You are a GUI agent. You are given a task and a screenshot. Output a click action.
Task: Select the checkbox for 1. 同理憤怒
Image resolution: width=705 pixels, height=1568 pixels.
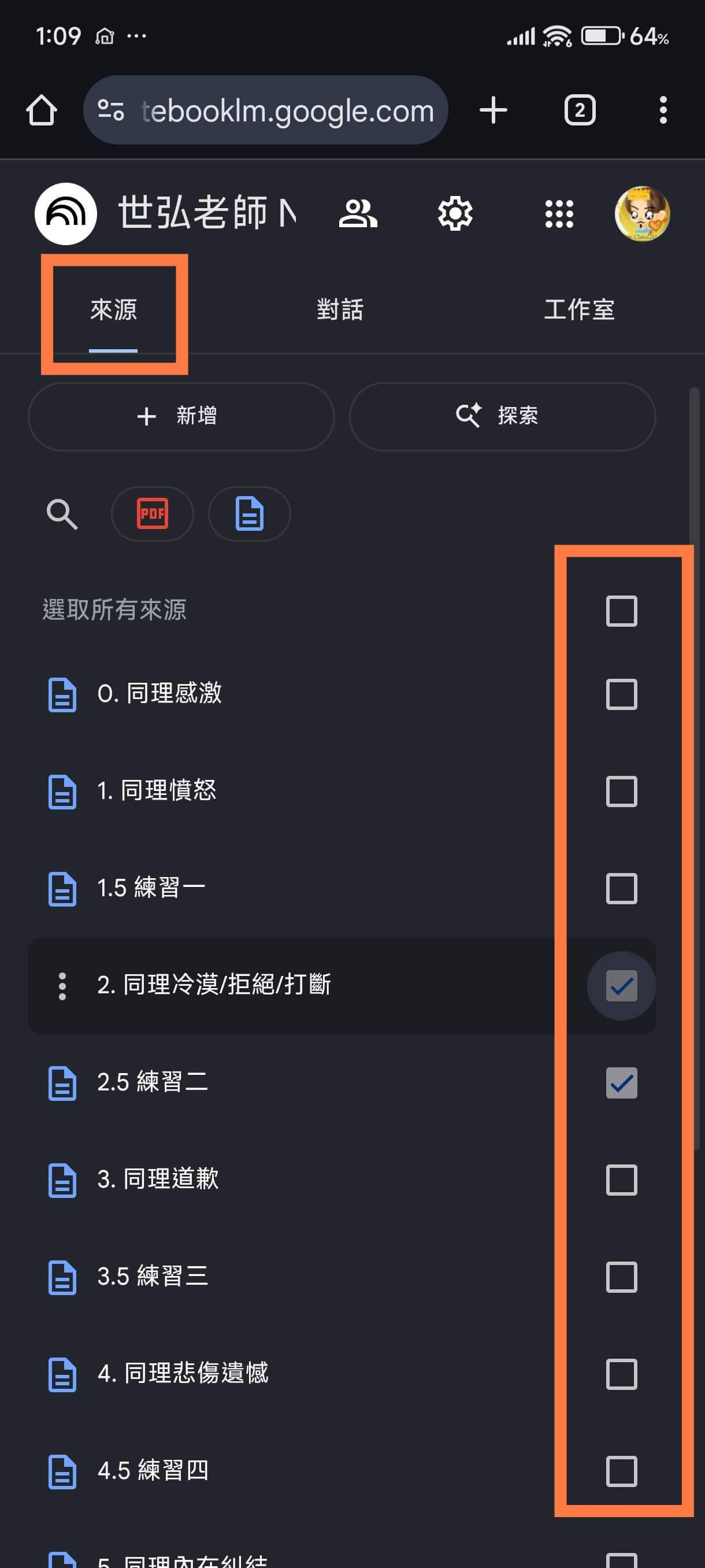[x=621, y=791]
